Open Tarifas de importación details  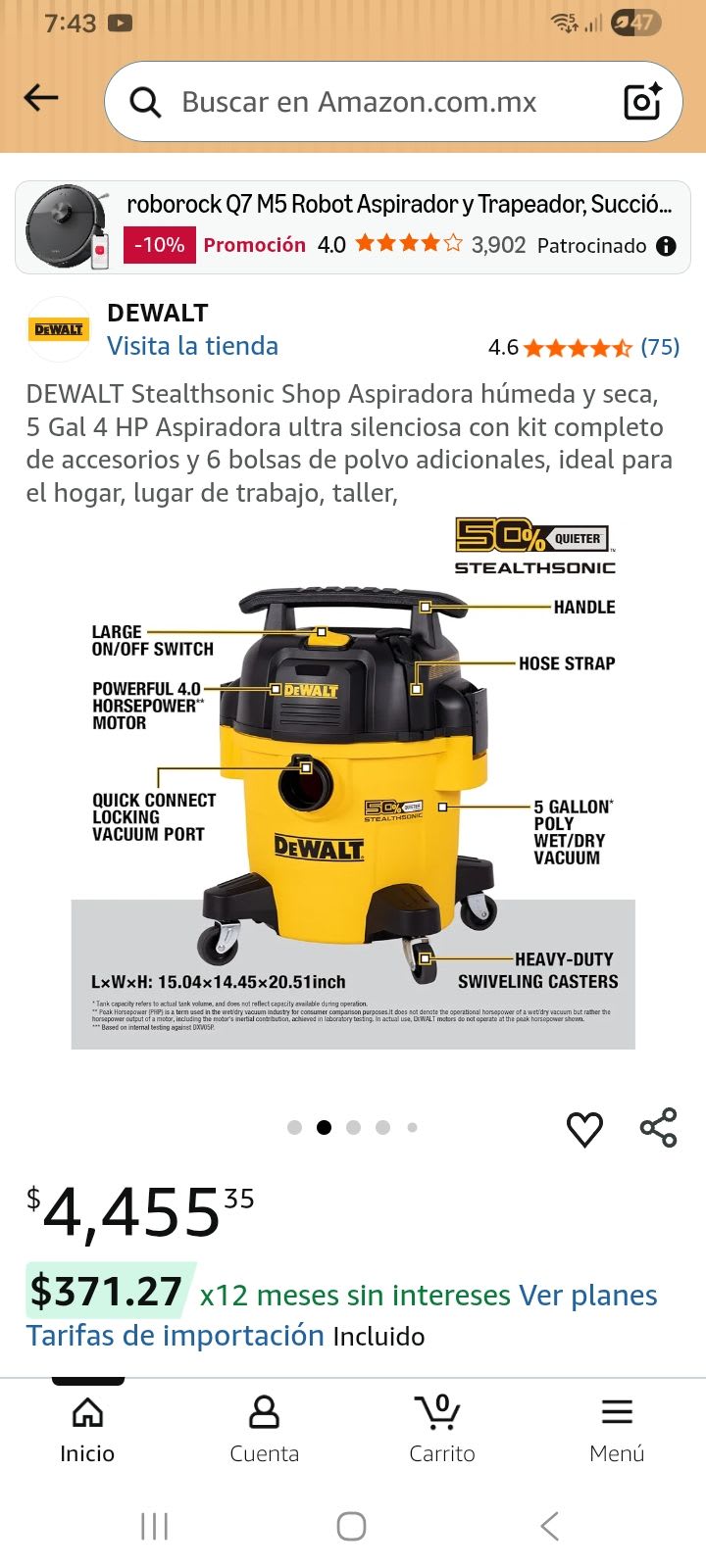[175, 1336]
